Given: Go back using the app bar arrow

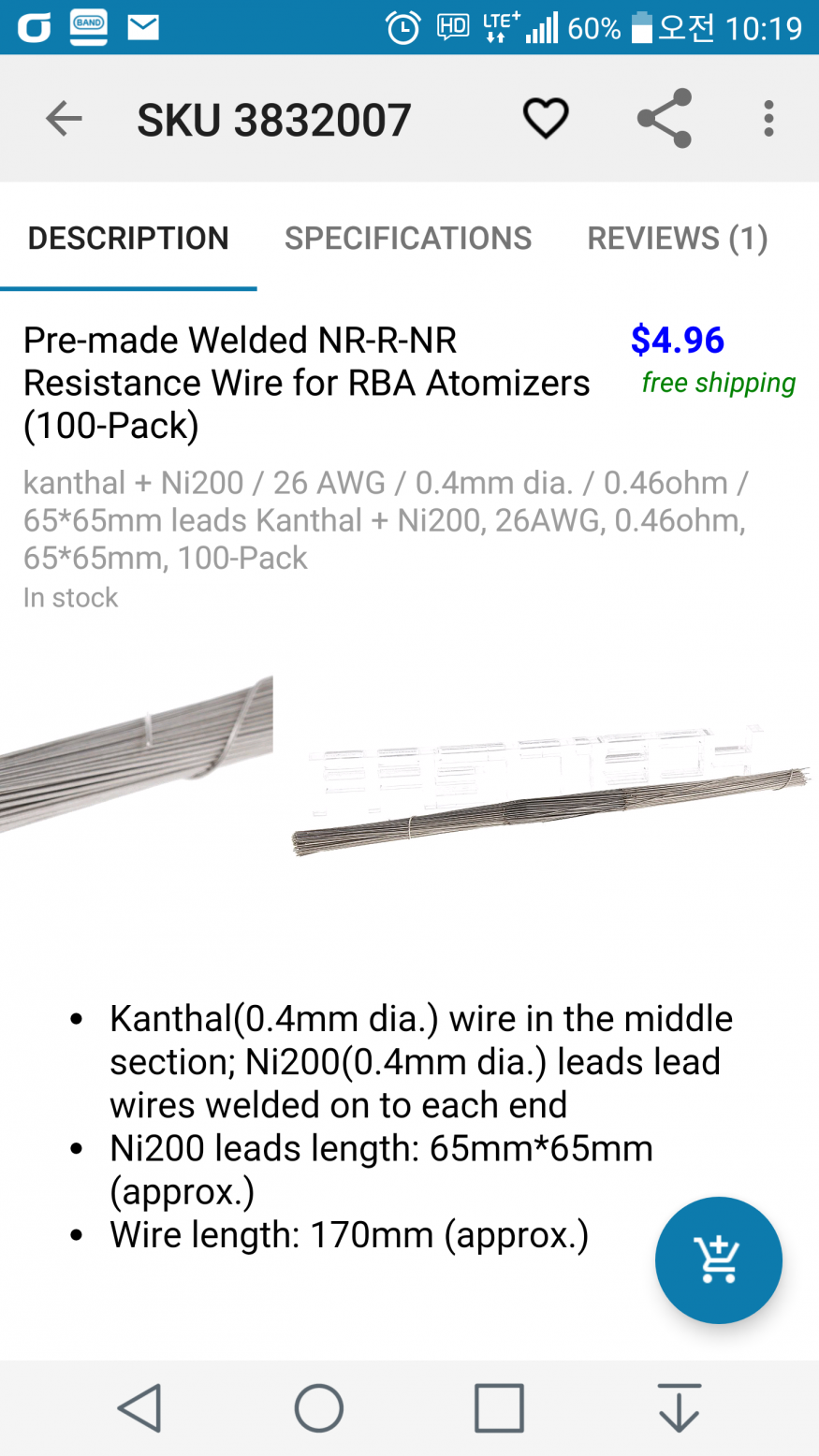Looking at the screenshot, I should tap(64, 119).
